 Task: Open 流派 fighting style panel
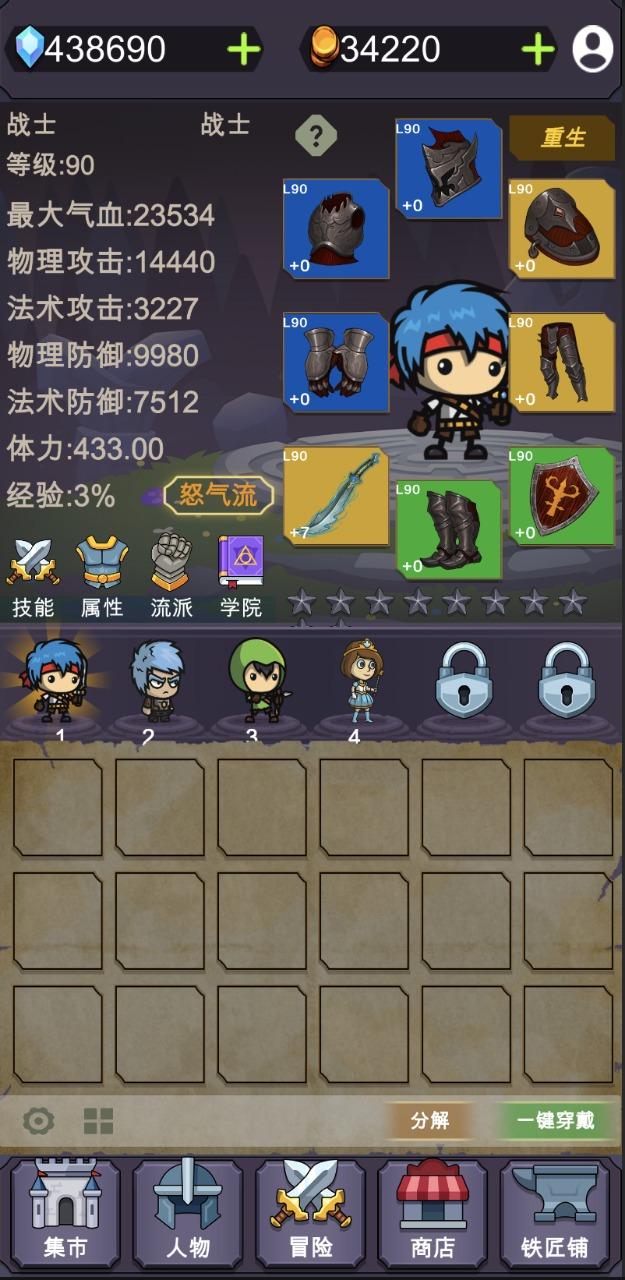pos(171,576)
